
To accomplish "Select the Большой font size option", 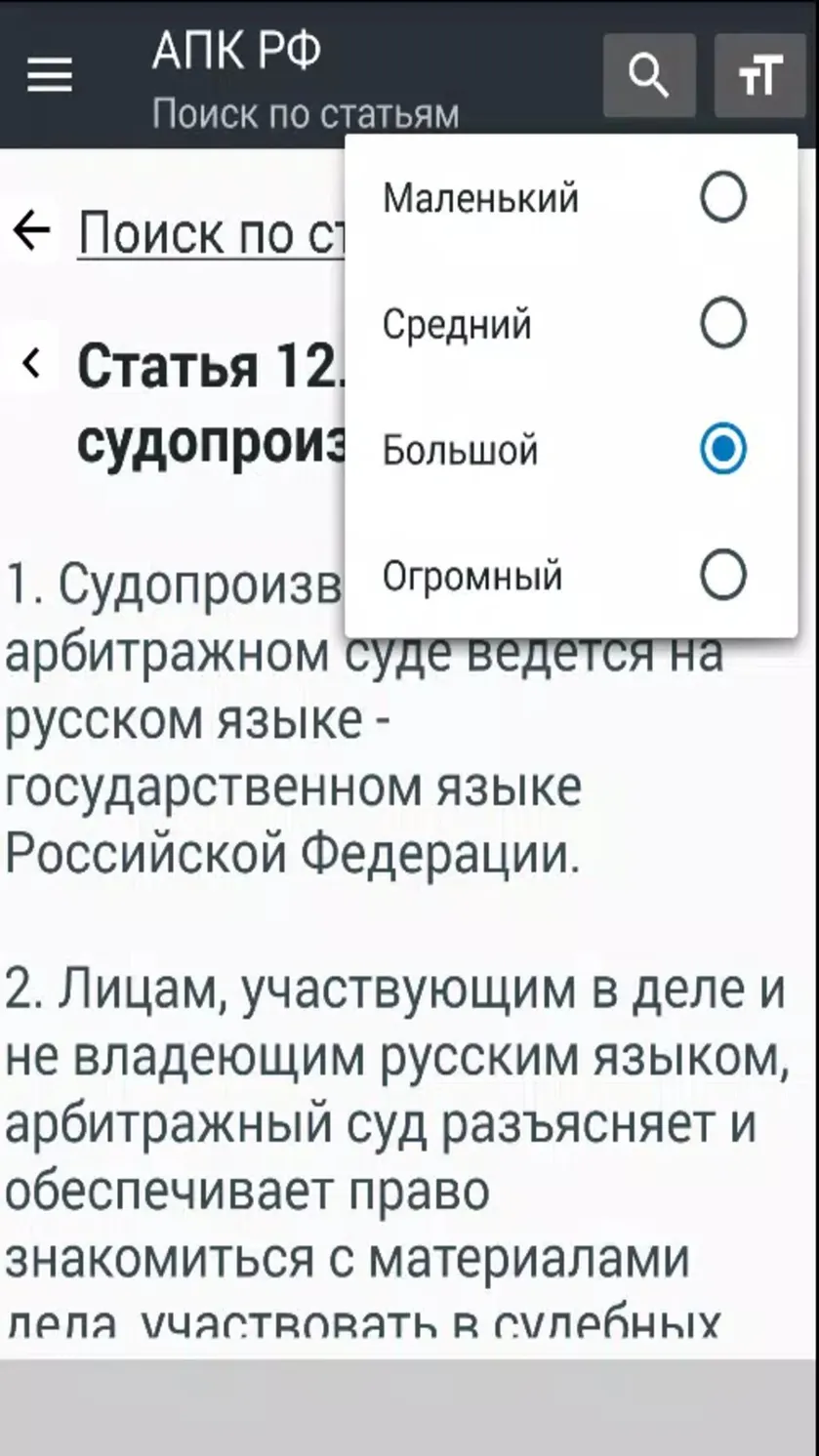I will click(571, 450).
